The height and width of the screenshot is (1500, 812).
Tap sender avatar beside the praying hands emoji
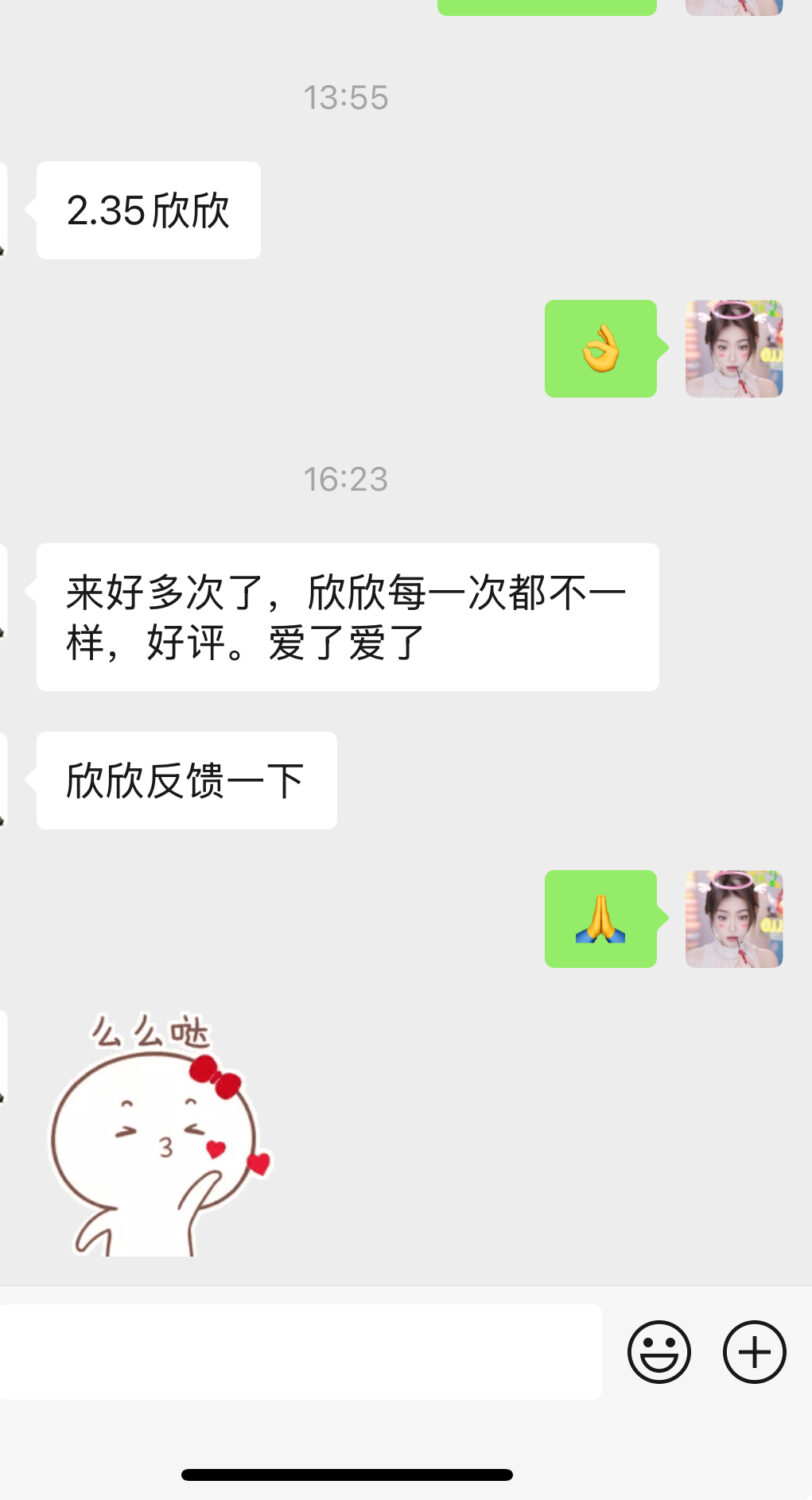pyautogui.click(x=733, y=919)
